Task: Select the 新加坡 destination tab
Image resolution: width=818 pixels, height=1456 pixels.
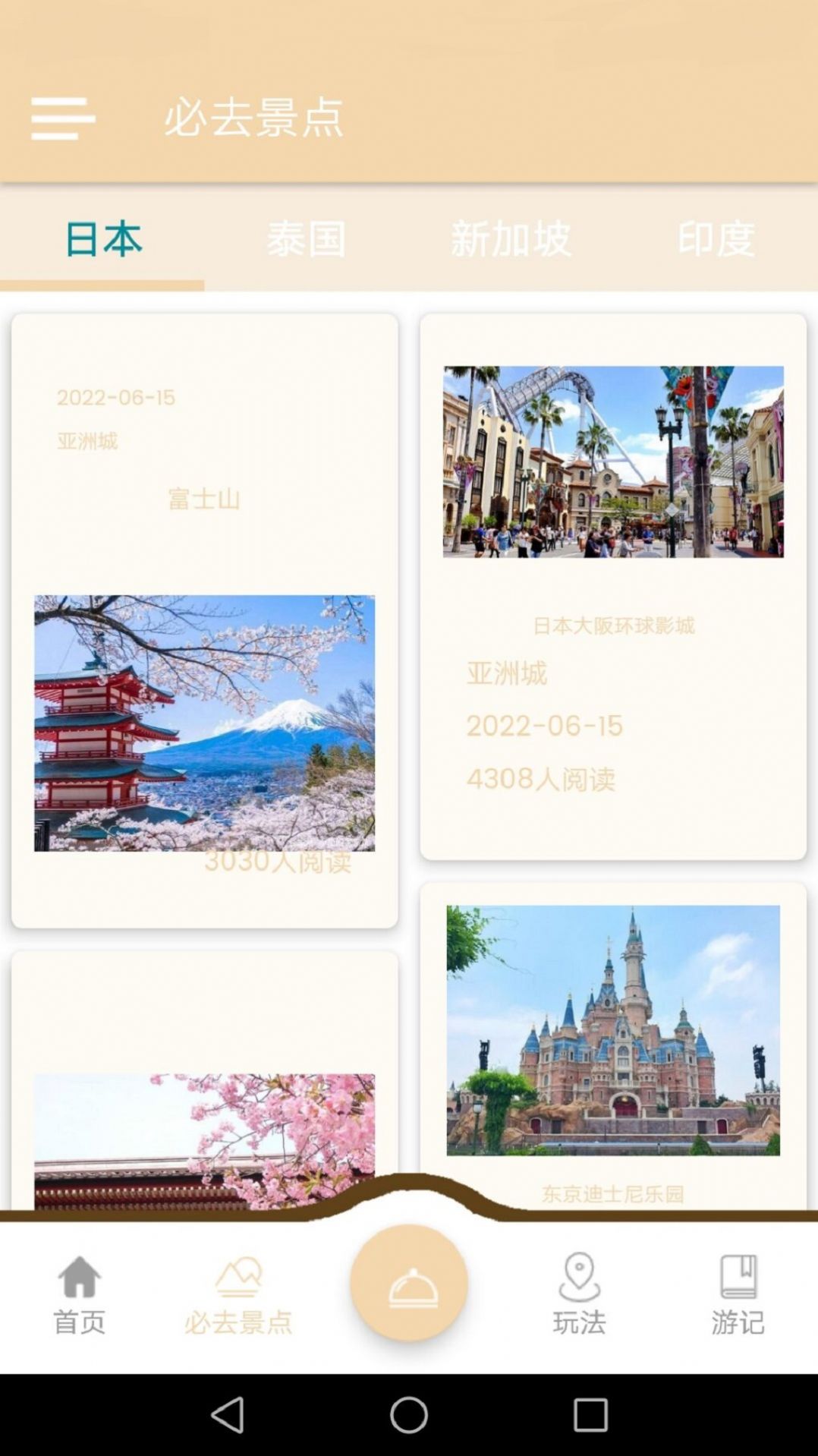Action: coord(511,239)
